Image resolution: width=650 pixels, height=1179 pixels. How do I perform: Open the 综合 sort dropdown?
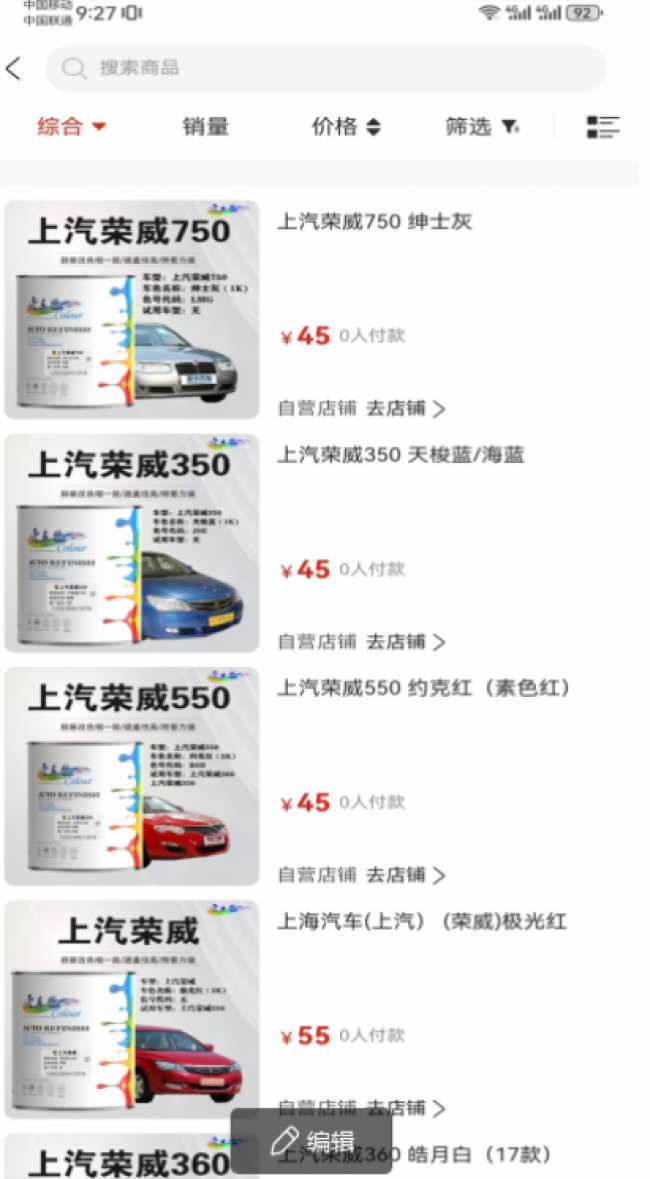(71, 127)
